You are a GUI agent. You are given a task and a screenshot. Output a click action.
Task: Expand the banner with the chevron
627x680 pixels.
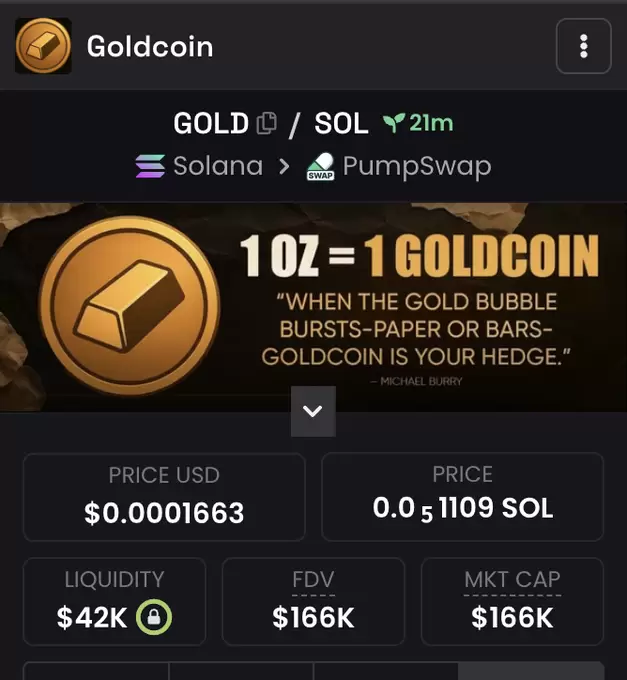[313, 411]
